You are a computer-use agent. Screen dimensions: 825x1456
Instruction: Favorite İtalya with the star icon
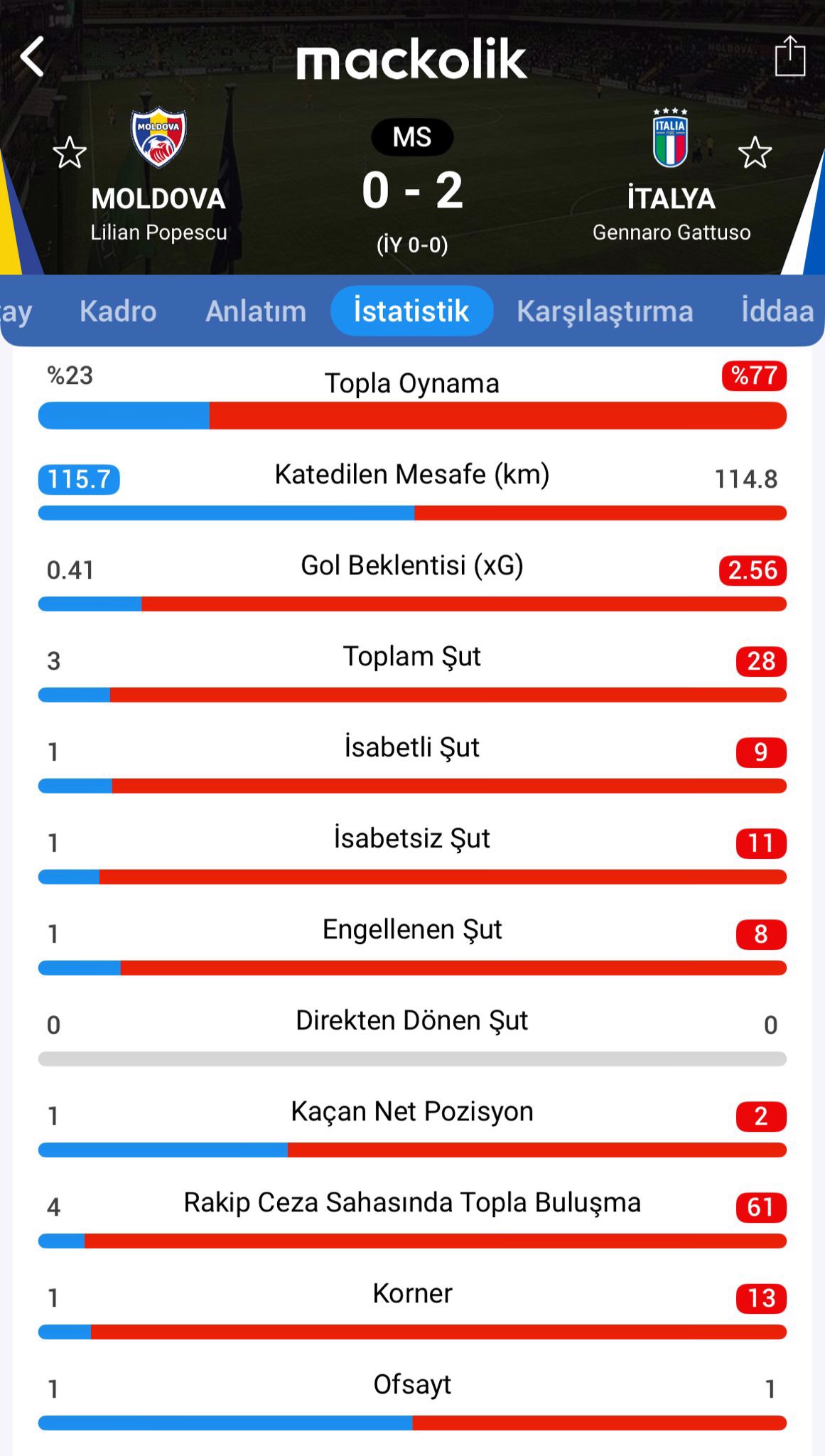click(755, 152)
